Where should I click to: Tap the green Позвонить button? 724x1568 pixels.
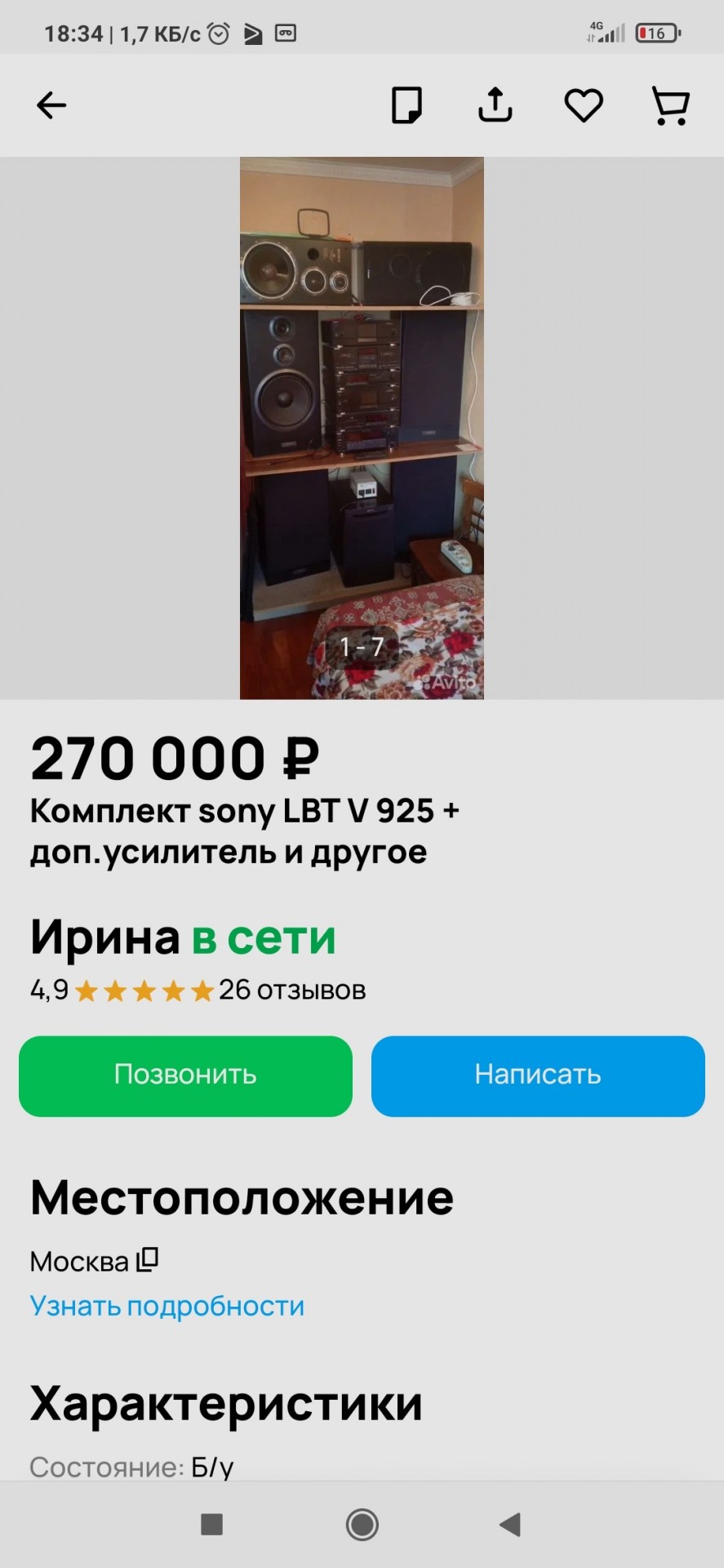coord(185,1076)
